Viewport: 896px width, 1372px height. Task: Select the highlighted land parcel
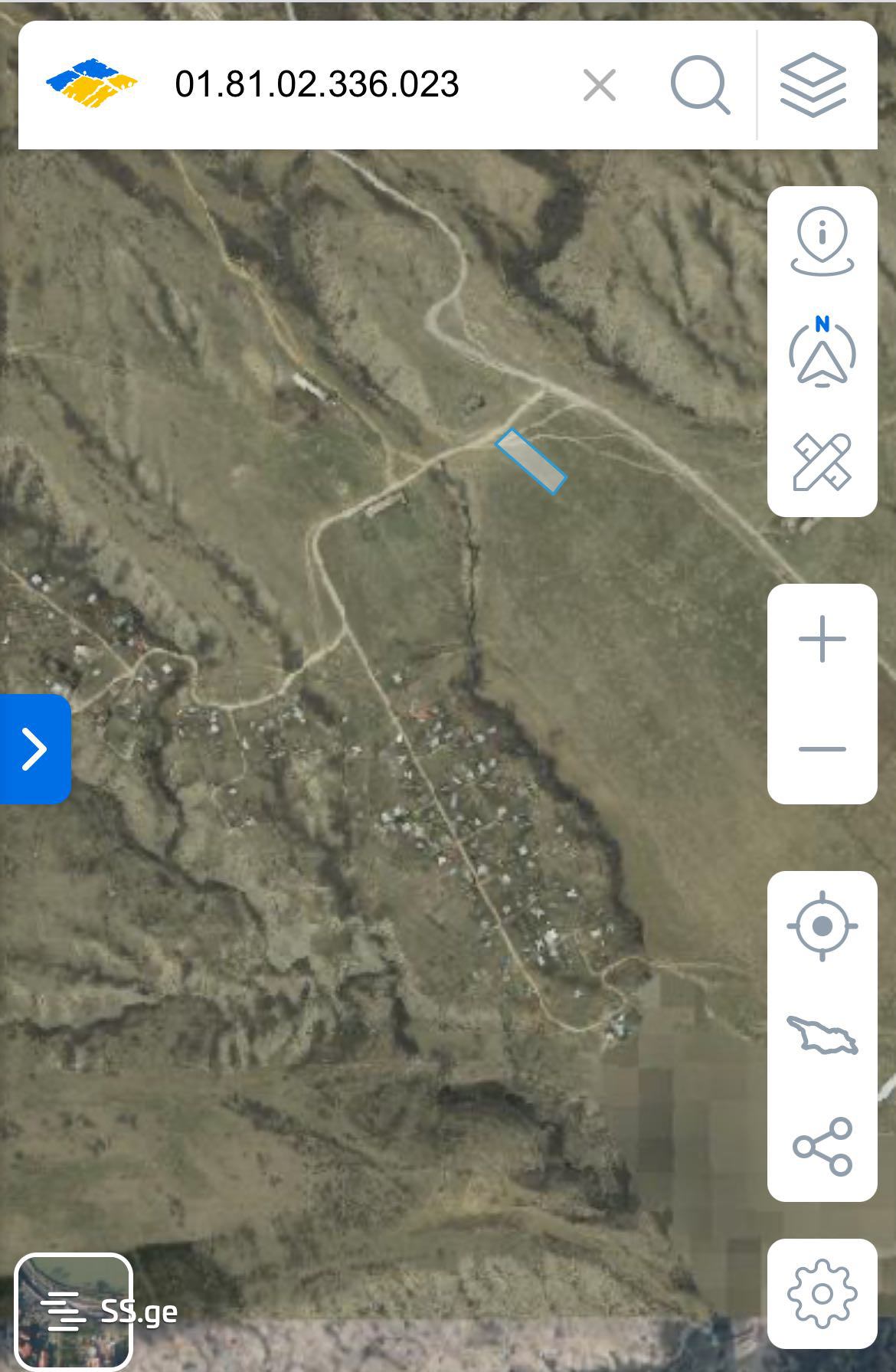pos(531,460)
